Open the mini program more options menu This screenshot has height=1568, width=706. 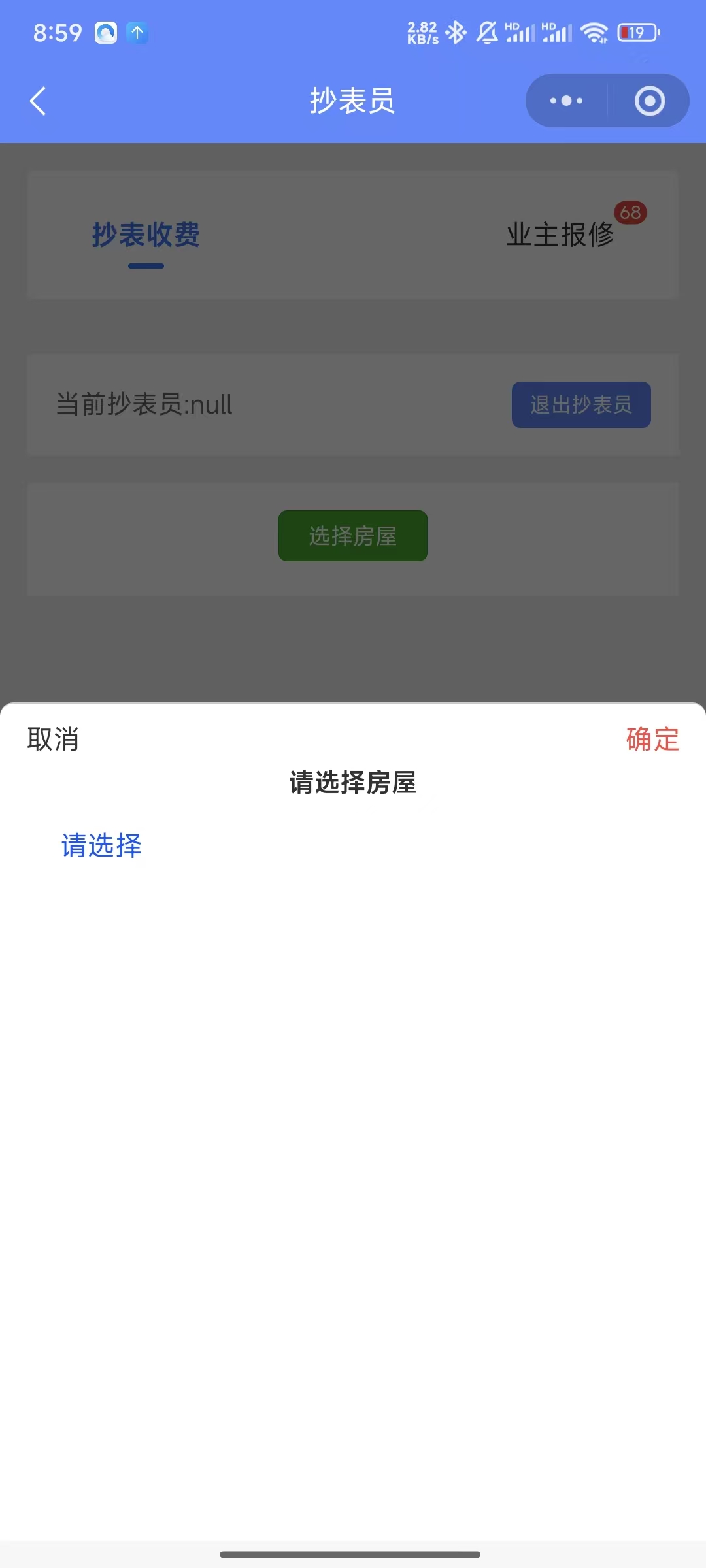(x=566, y=101)
